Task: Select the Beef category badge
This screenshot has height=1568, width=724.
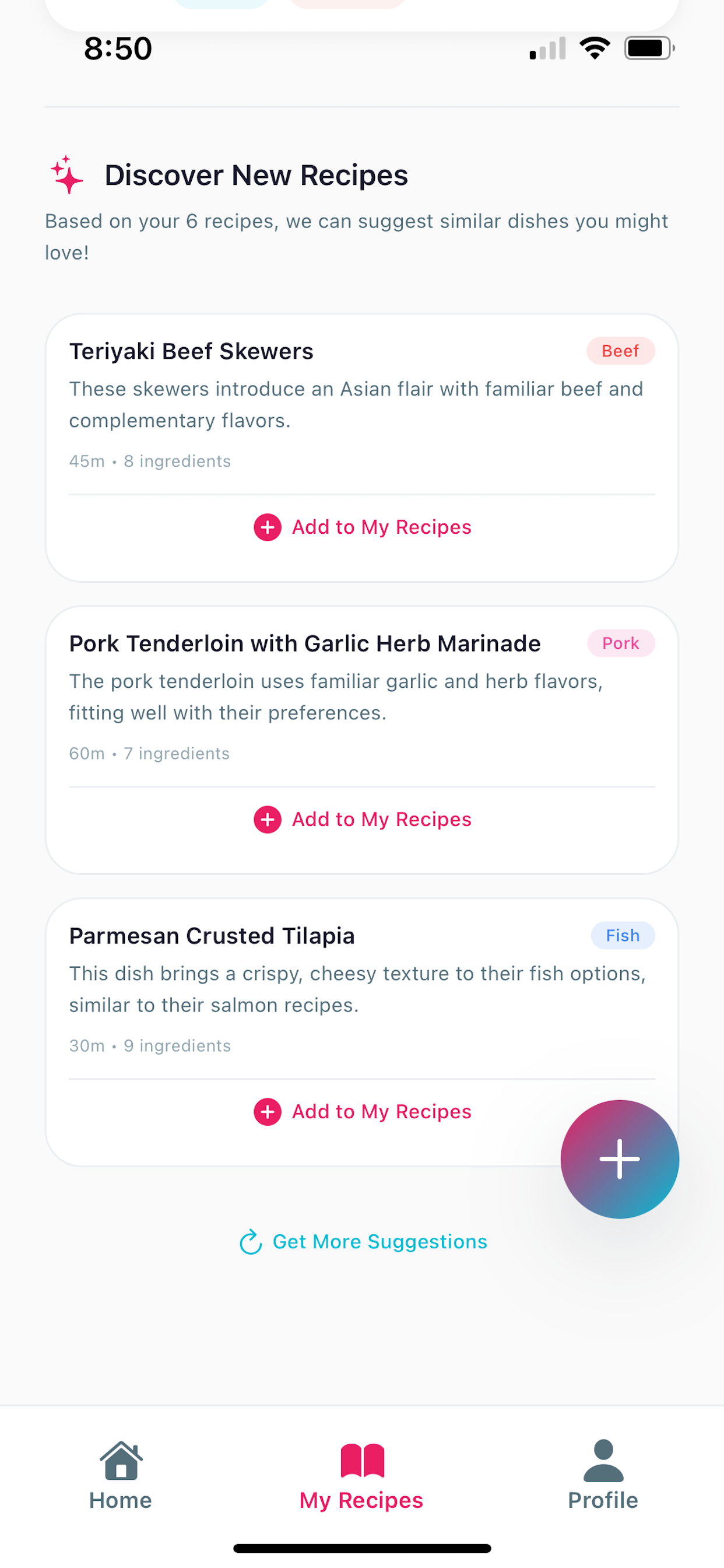Action: click(620, 351)
